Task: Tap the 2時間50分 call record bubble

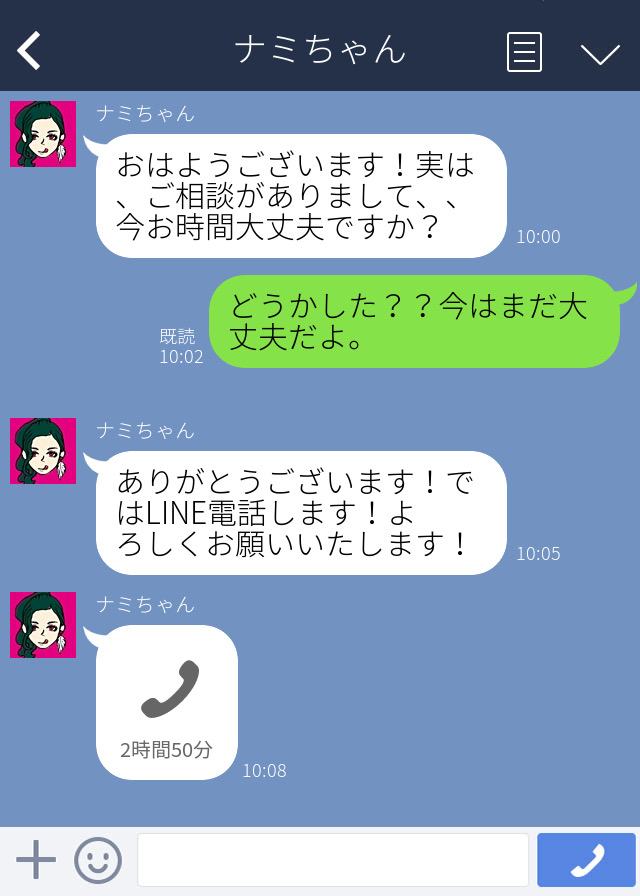Action: coord(167,702)
